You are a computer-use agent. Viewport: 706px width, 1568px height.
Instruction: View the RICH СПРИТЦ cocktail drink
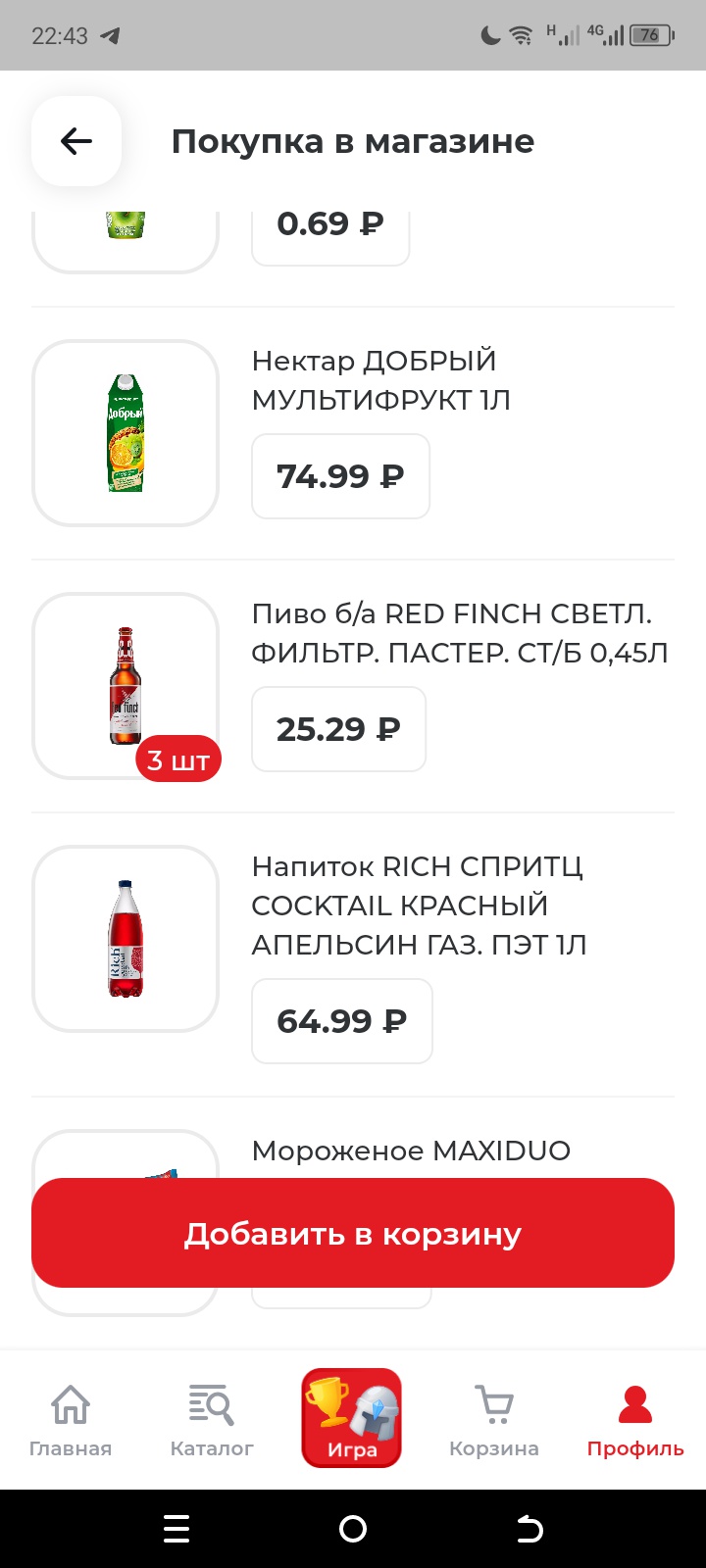tap(419, 906)
